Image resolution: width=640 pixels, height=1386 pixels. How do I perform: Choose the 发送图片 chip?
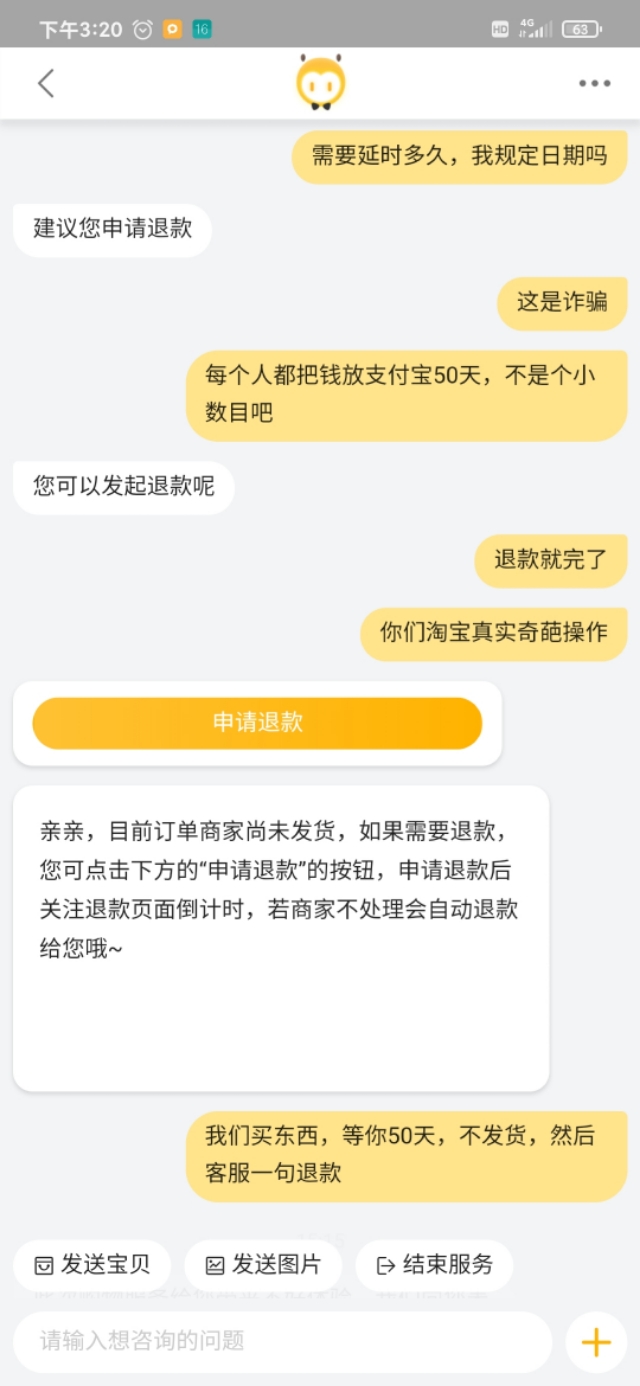click(263, 1265)
